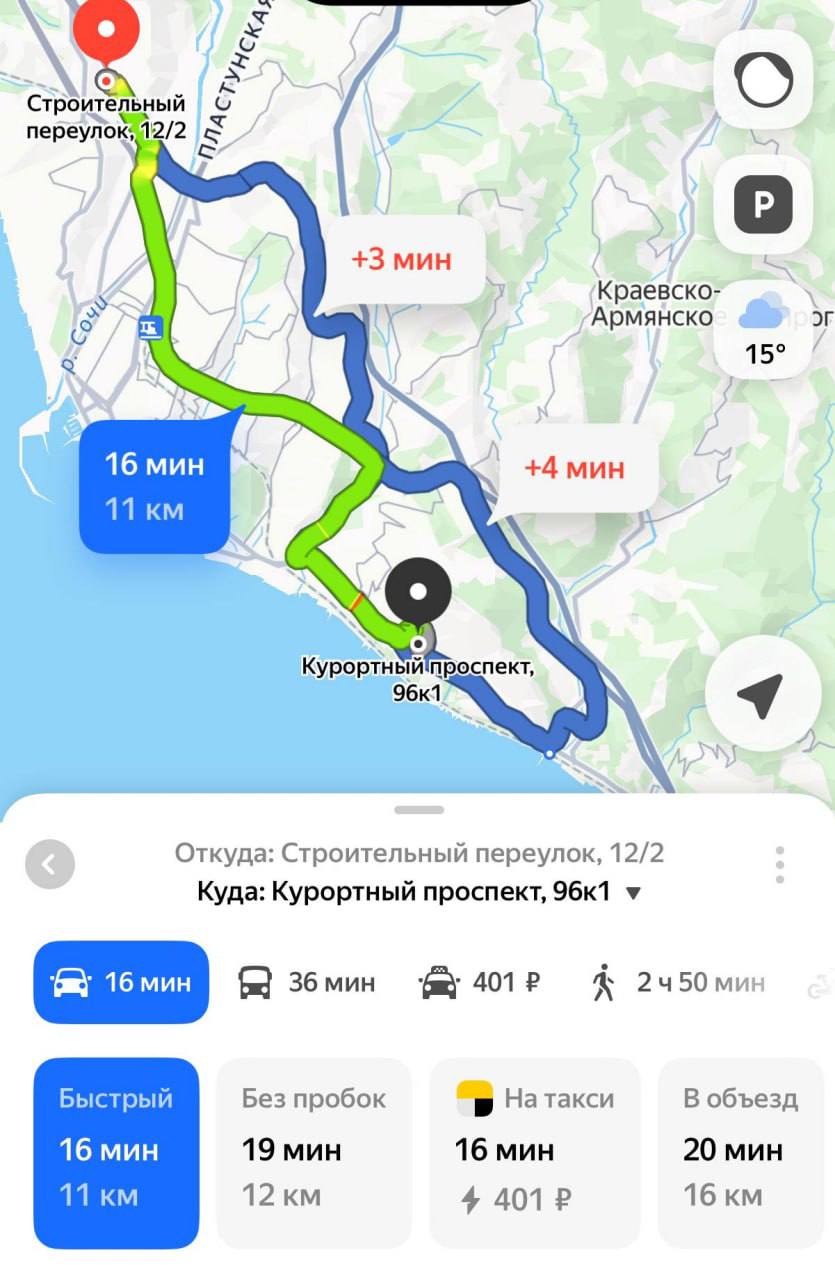Select the alternative route labeled +4 мин

[x=575, y=467]
